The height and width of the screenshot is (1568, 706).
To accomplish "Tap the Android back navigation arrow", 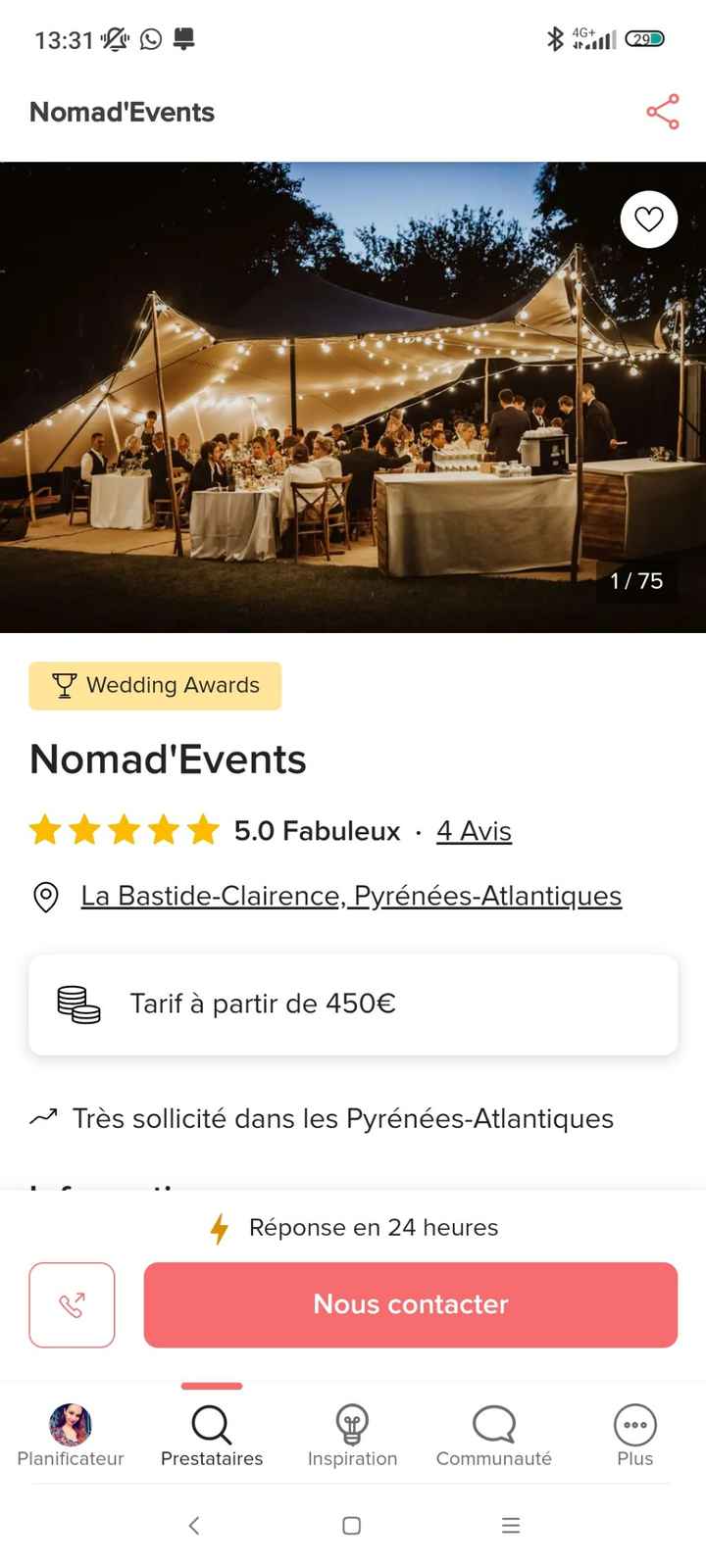I will pyautogui.click(x=194, y=1525).
